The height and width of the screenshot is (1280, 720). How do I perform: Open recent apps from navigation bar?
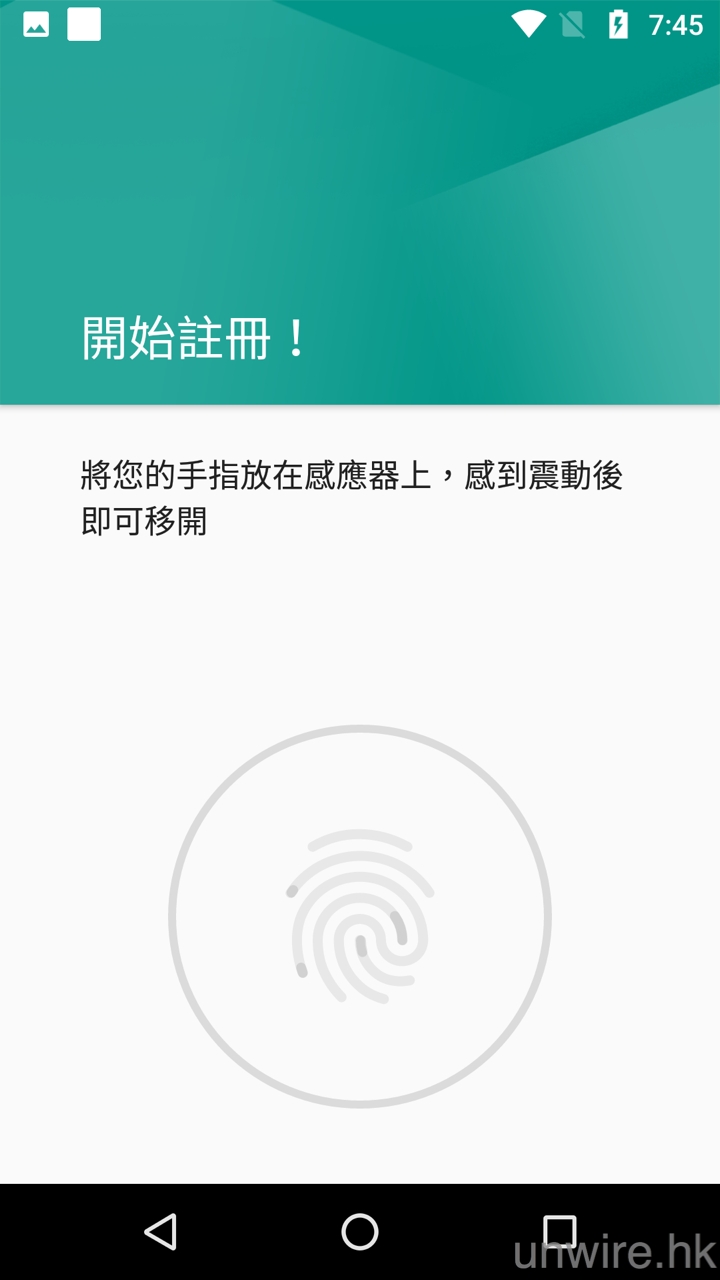559,1232
